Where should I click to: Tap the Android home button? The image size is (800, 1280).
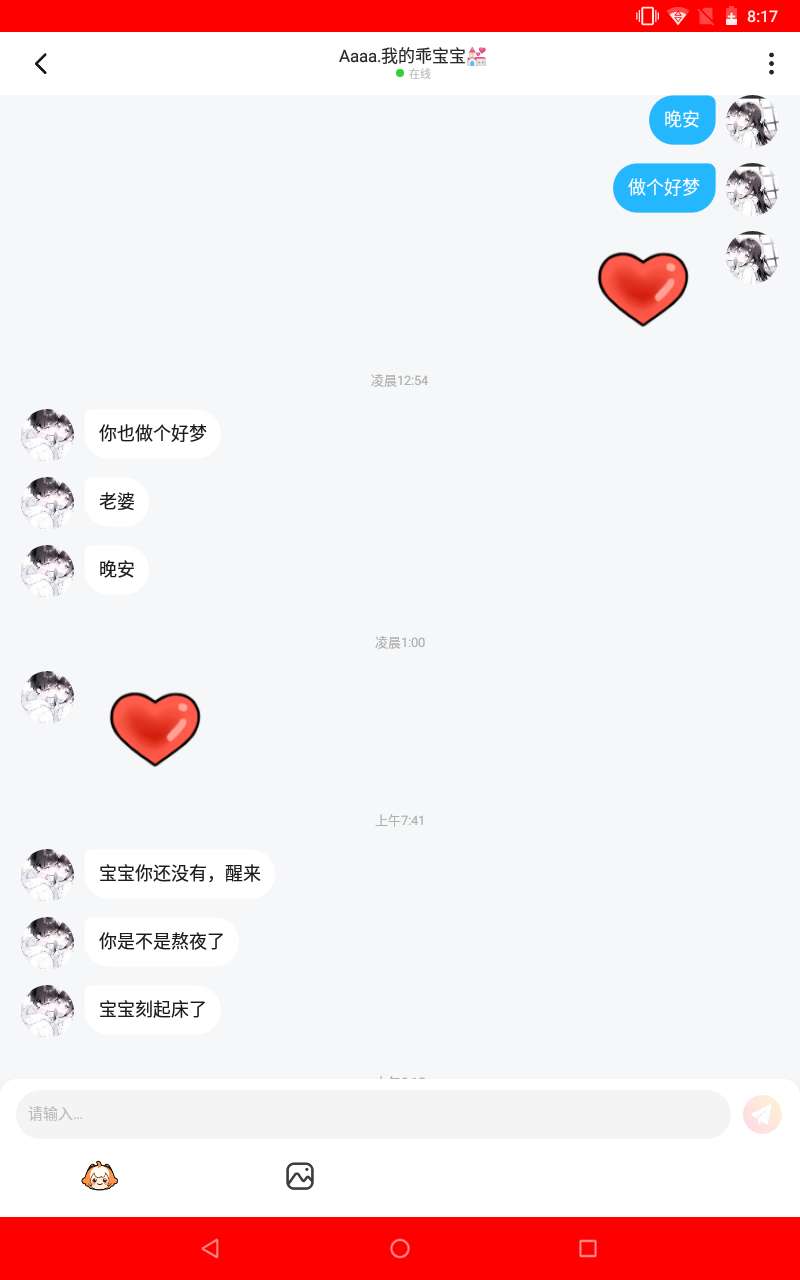click(x=400, y=1248)
